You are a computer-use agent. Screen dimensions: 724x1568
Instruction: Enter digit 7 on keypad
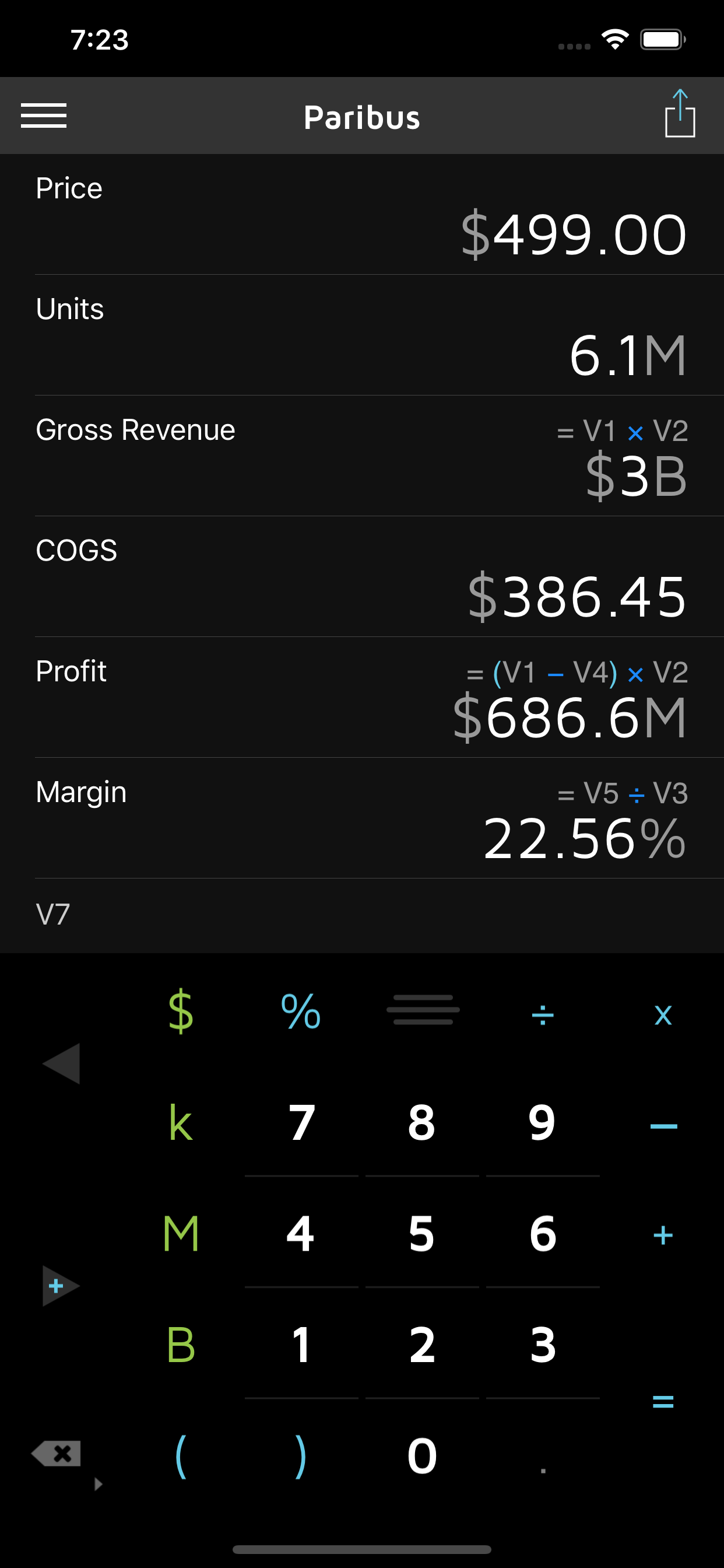301,1122
